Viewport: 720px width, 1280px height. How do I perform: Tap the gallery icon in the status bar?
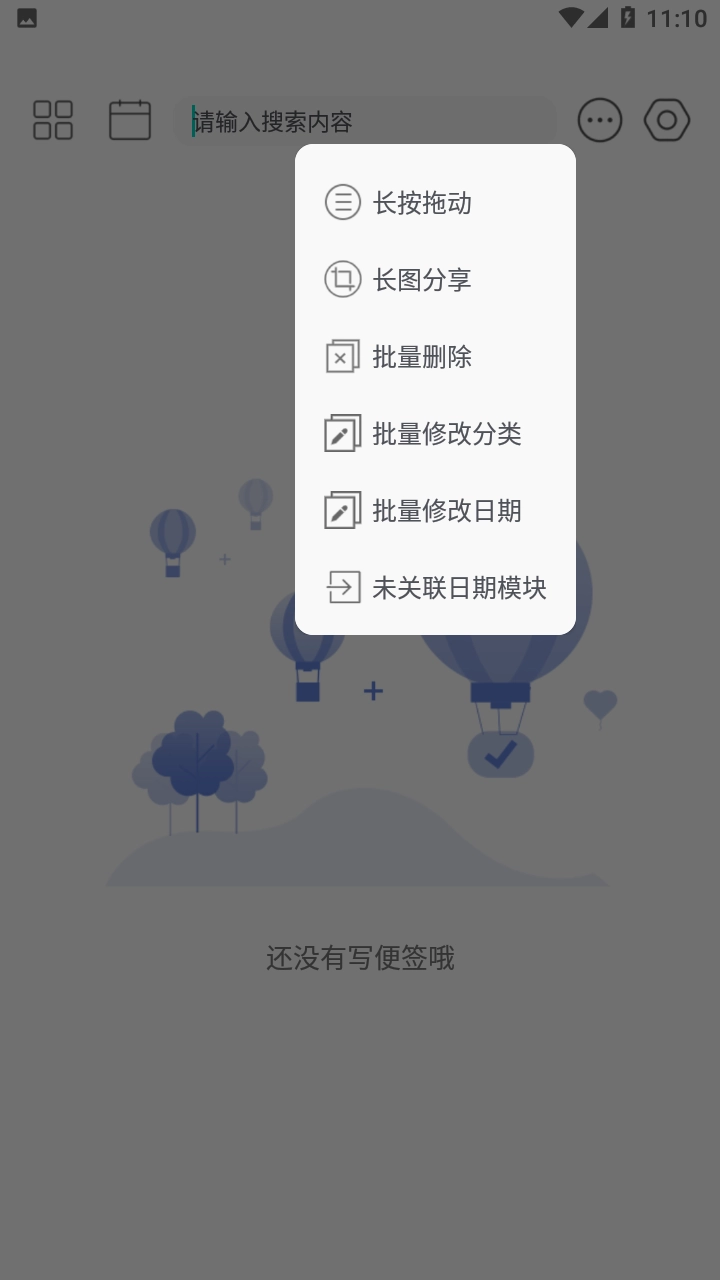(x=27, y=17)
